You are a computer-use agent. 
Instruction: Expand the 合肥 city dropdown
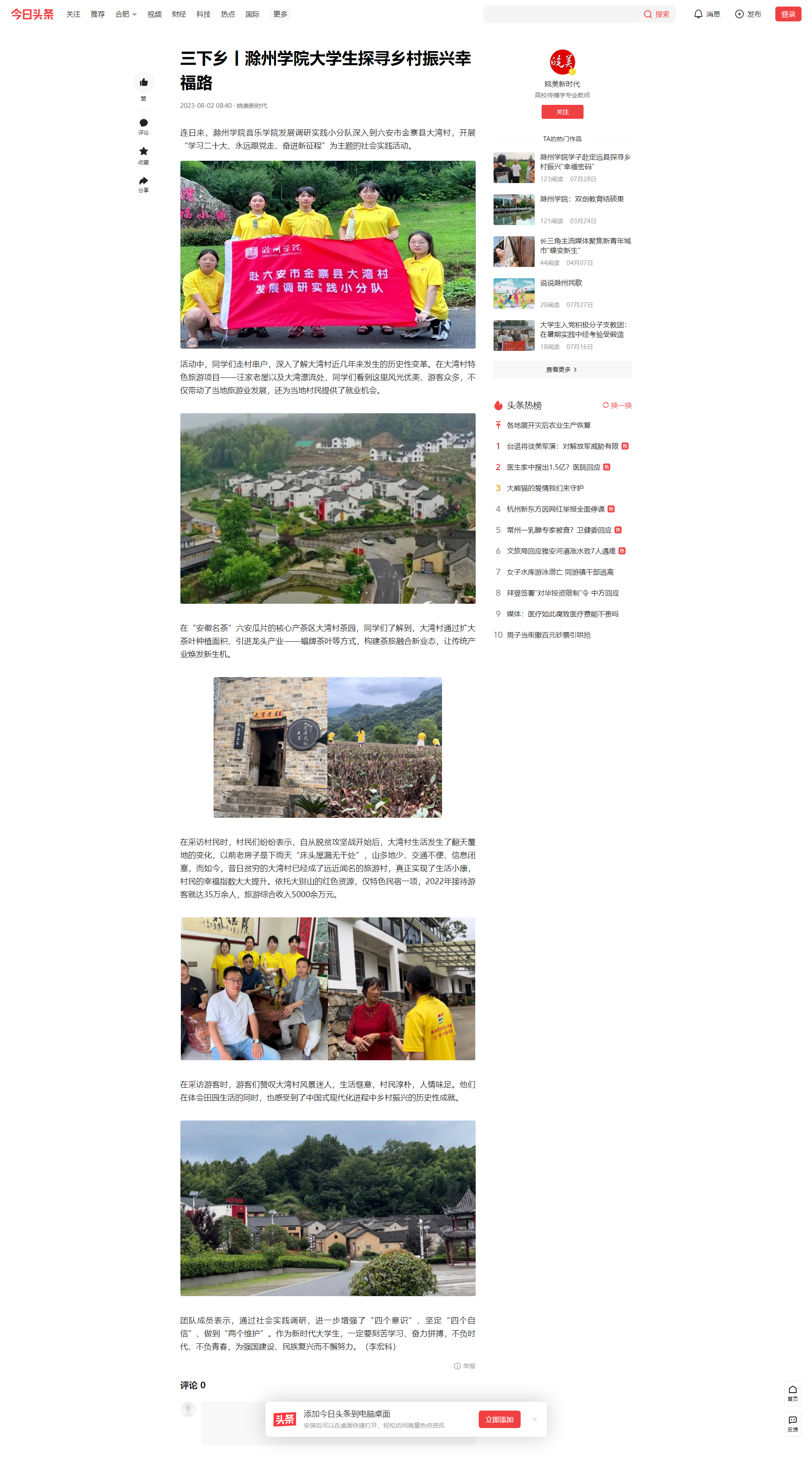pos(125,14)
